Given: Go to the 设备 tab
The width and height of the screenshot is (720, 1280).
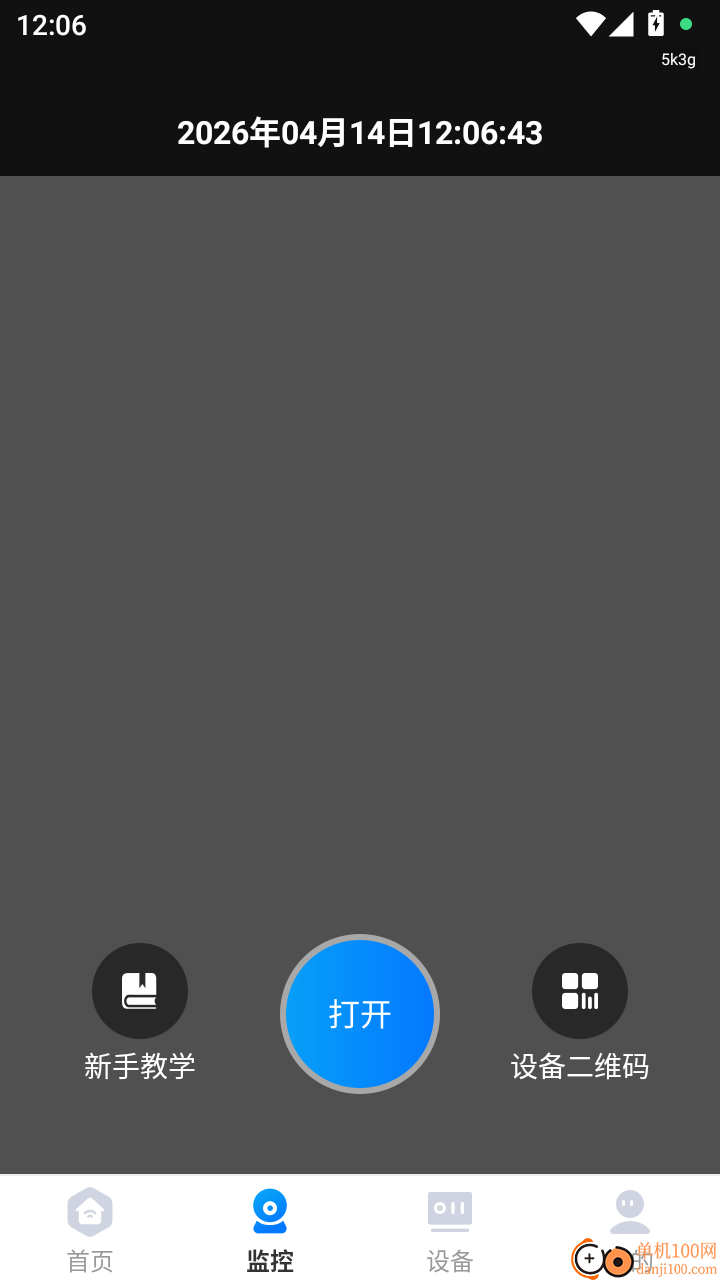Looking at the screenshot, I should click(450, 1229).
